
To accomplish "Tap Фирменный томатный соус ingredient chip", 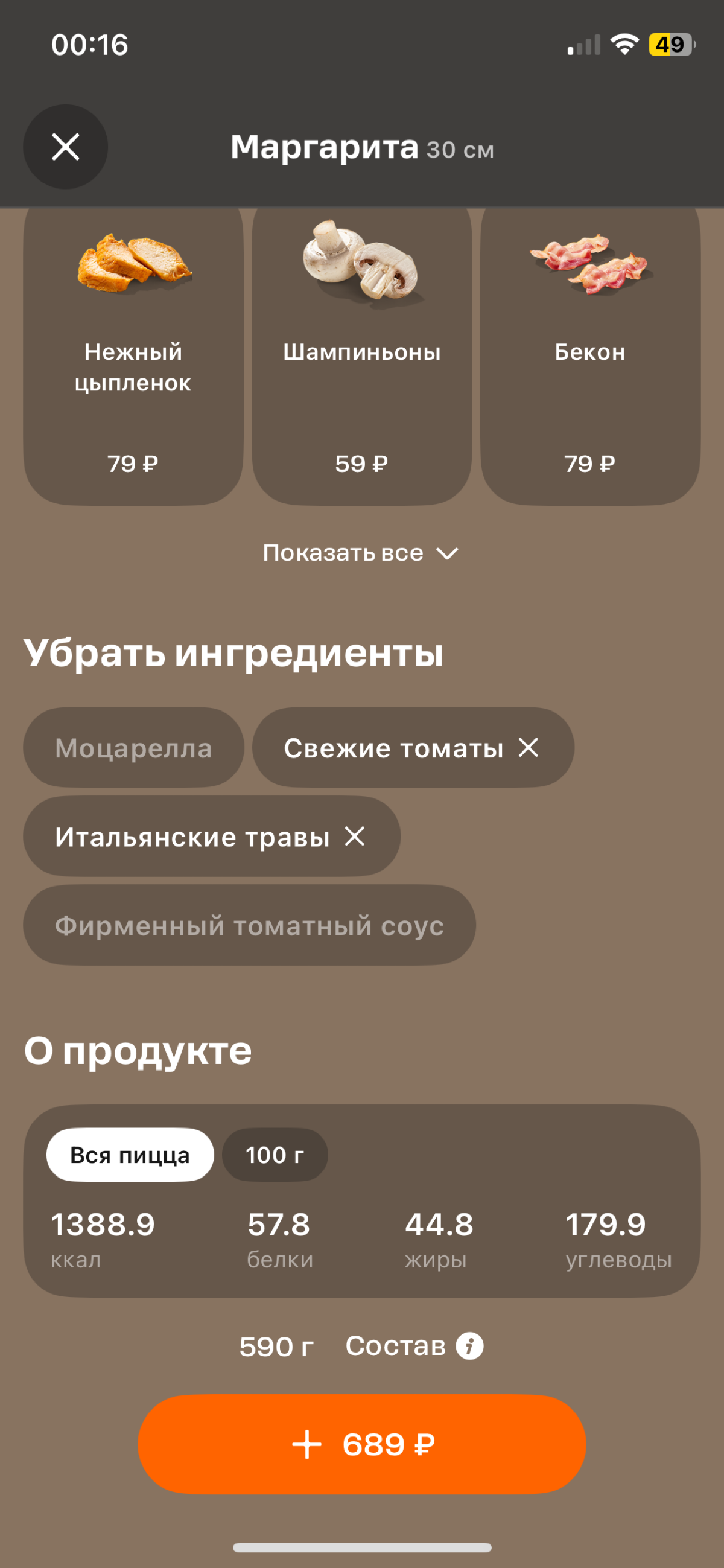I will pyautogui.click(x=248, y=925).
